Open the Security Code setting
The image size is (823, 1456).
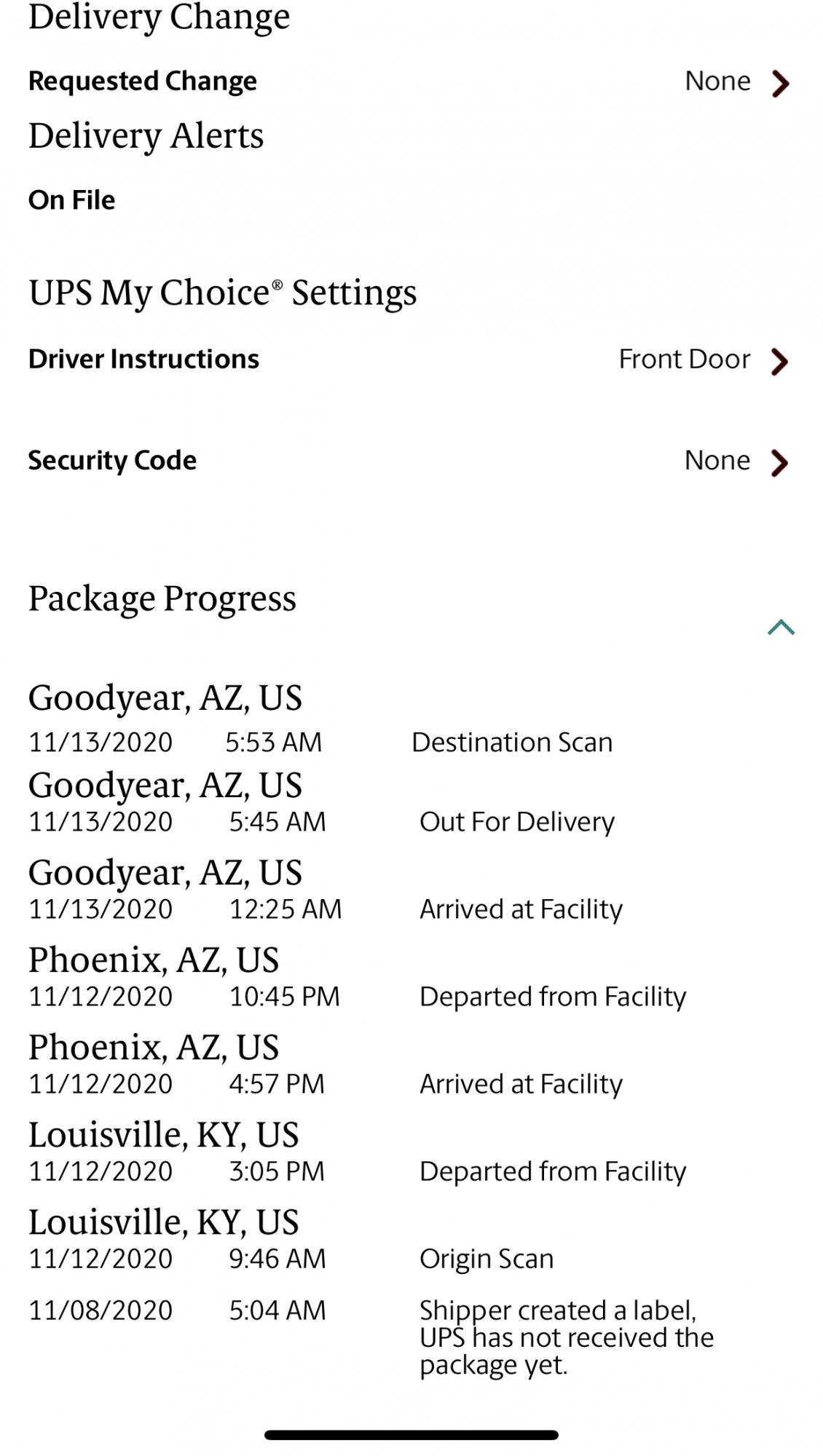click(779, 462)
